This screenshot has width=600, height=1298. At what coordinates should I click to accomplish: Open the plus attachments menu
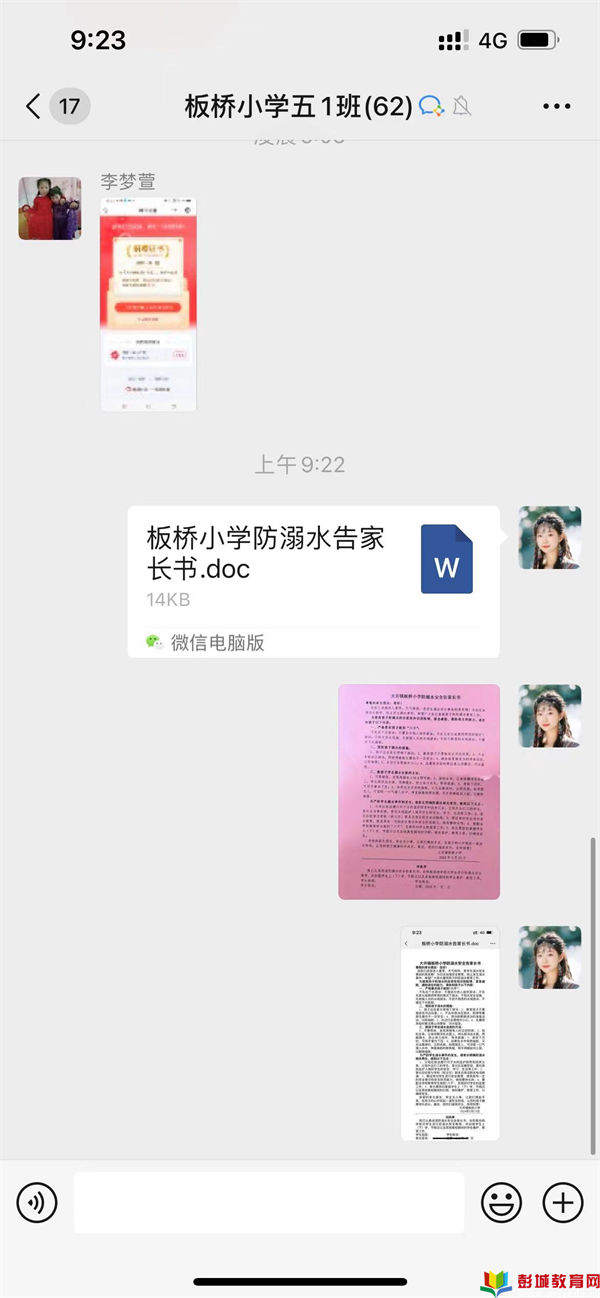click(562, 1202)
